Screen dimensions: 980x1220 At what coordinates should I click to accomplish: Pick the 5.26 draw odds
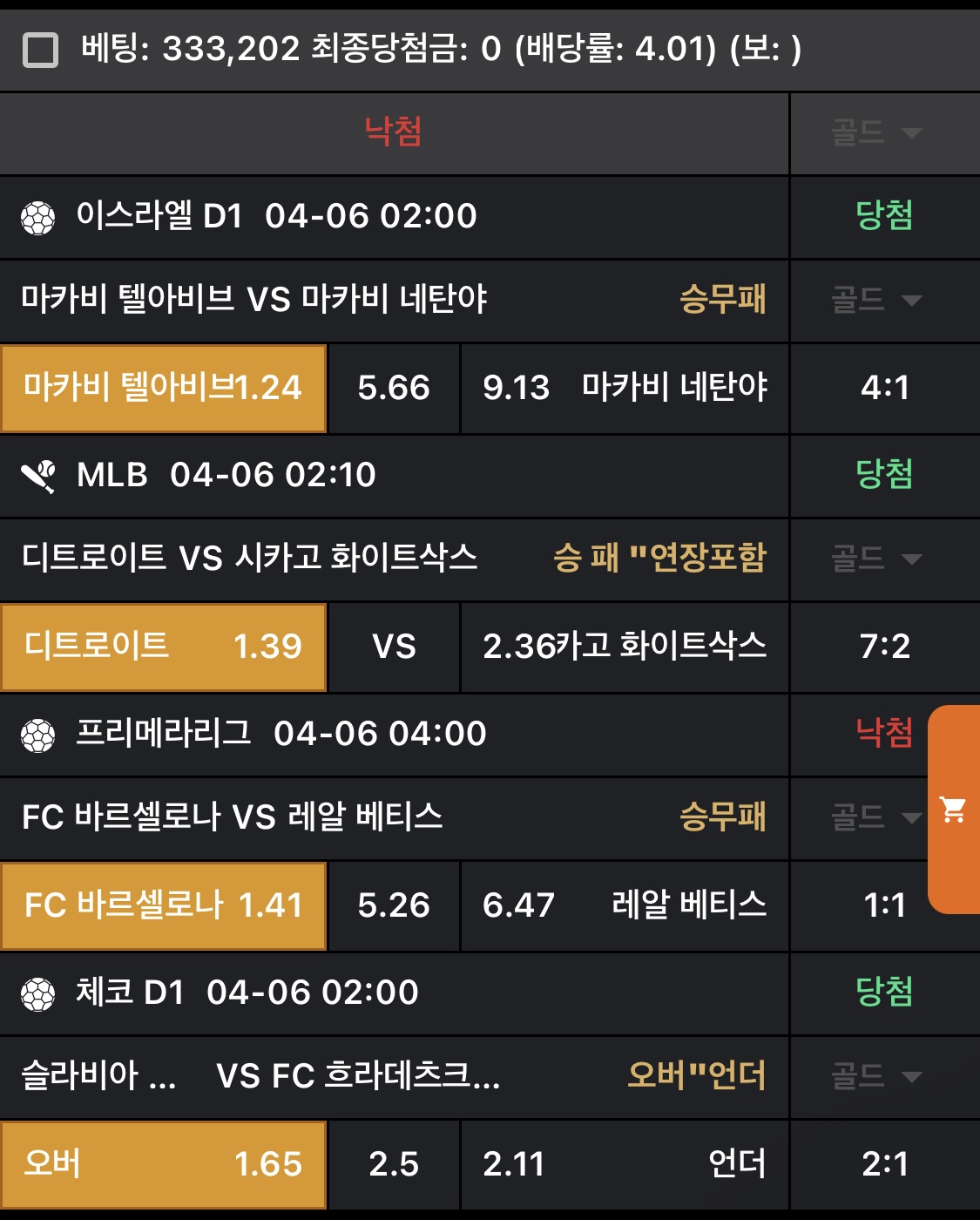[x=394, y=905]
